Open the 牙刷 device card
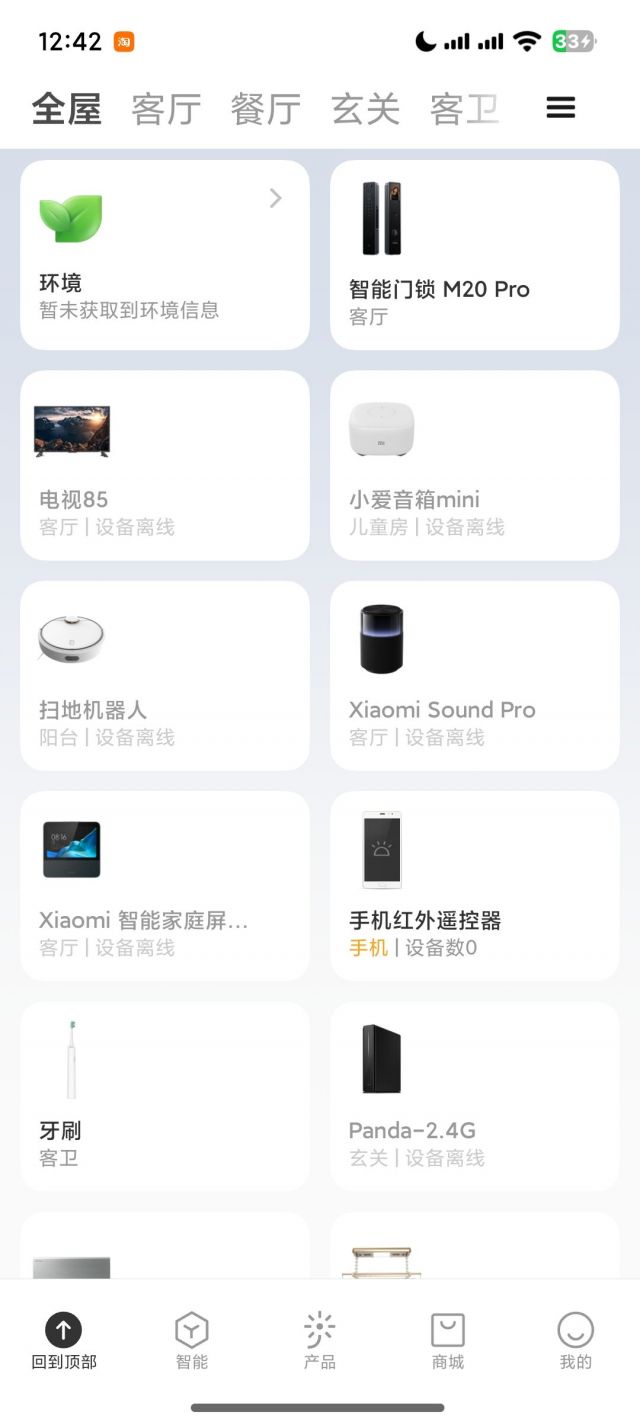 [x=165, y=1095]
